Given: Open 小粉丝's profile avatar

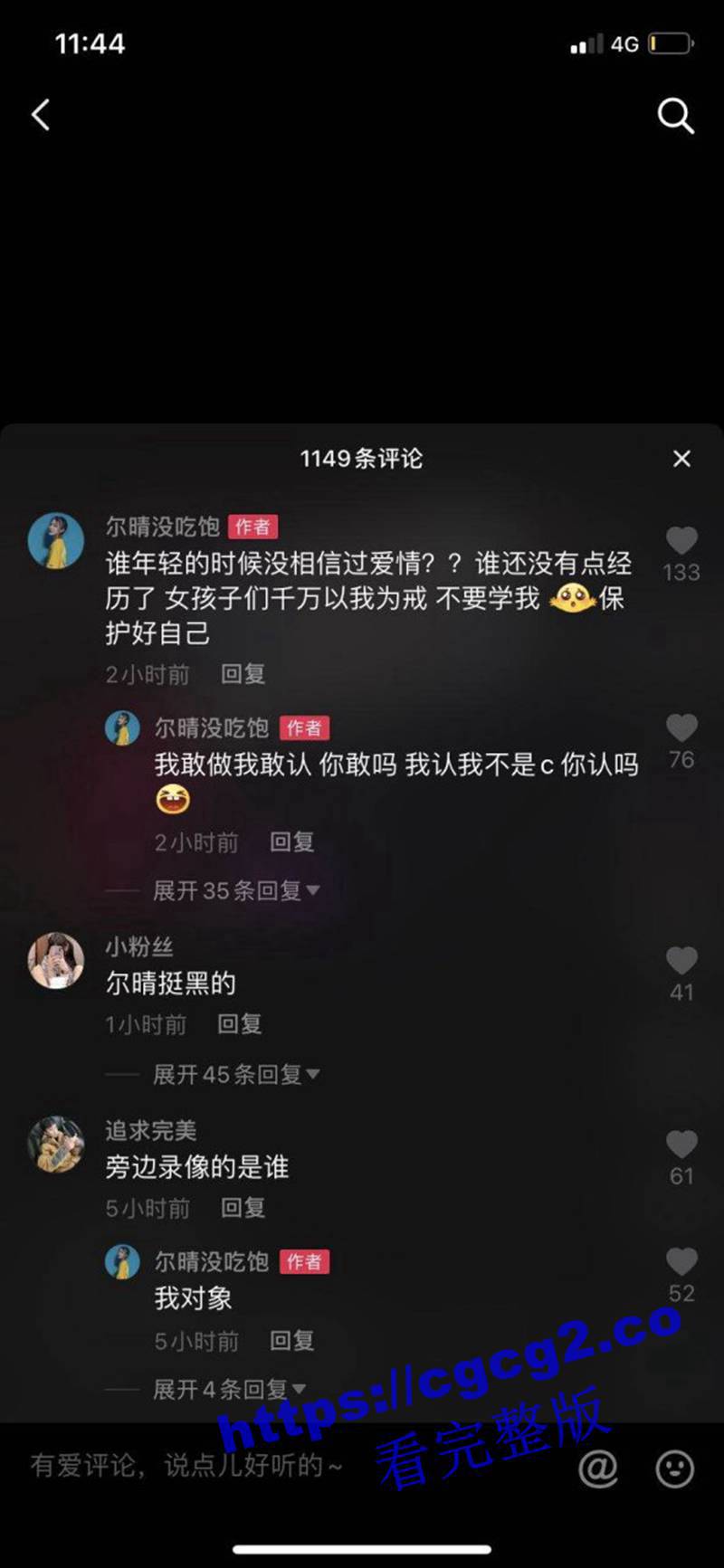Looking at the screenshot, I should click(x=56, y=961).
